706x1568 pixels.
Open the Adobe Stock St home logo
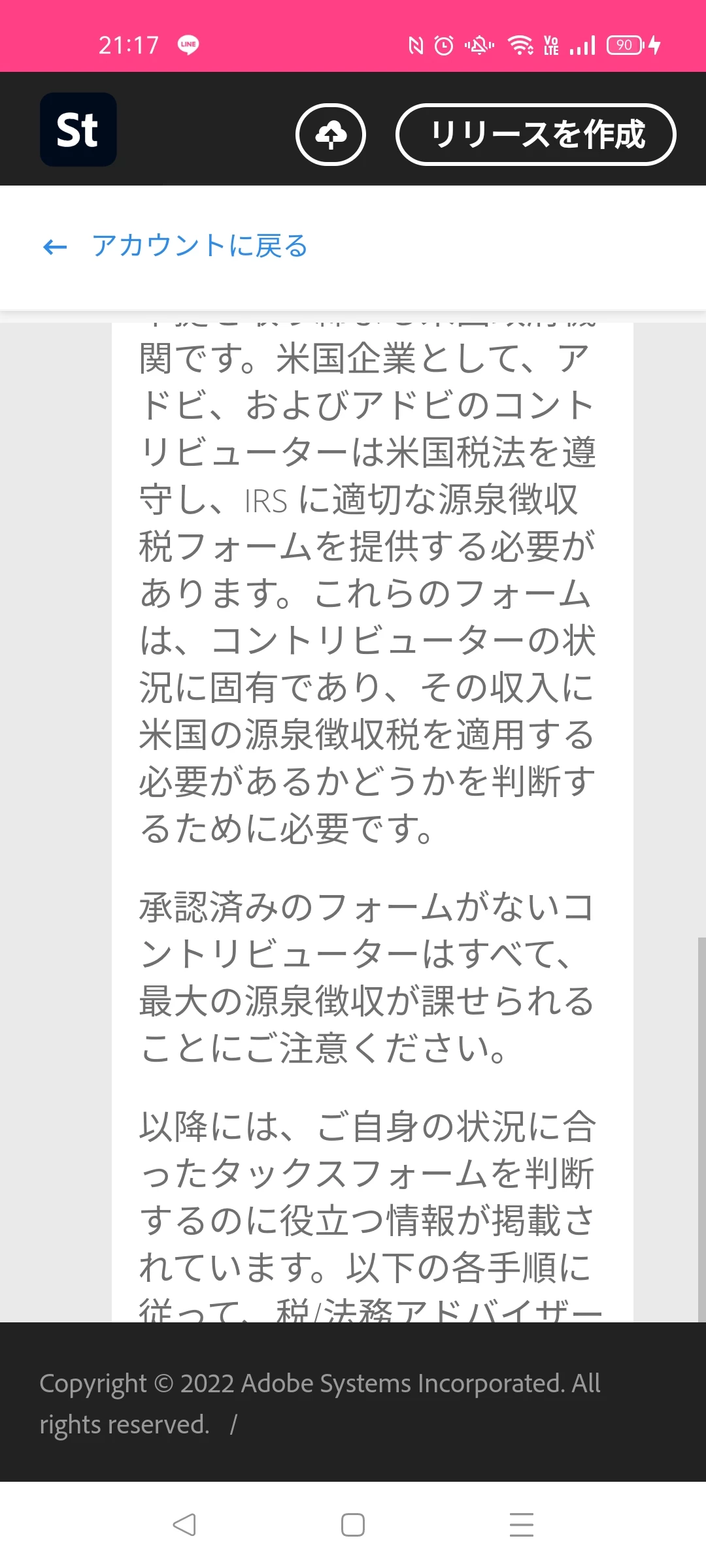[78, 129]
